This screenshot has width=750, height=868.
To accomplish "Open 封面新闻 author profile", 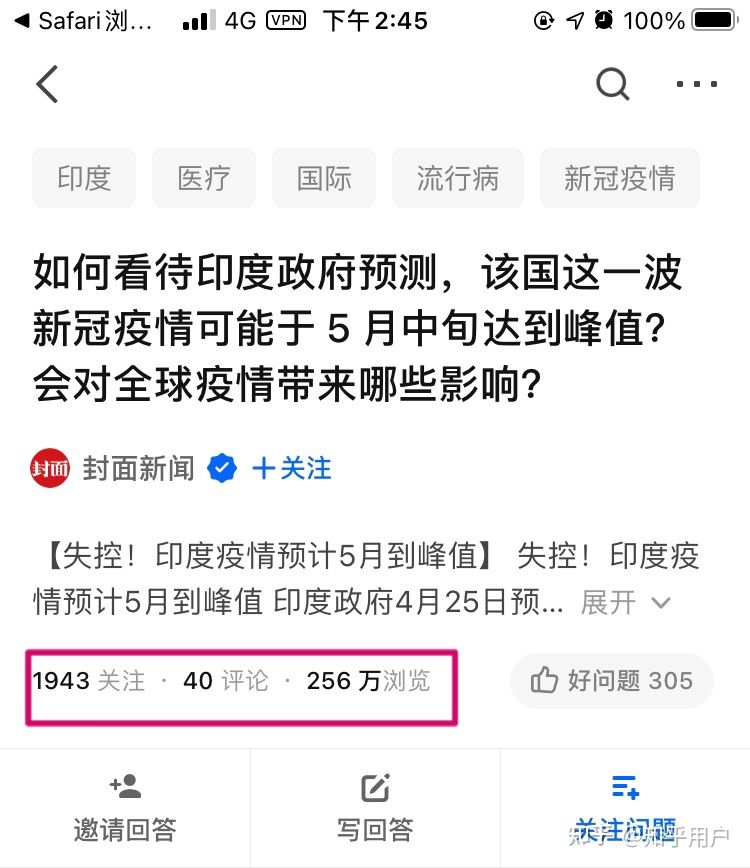I will click(138, 468).
